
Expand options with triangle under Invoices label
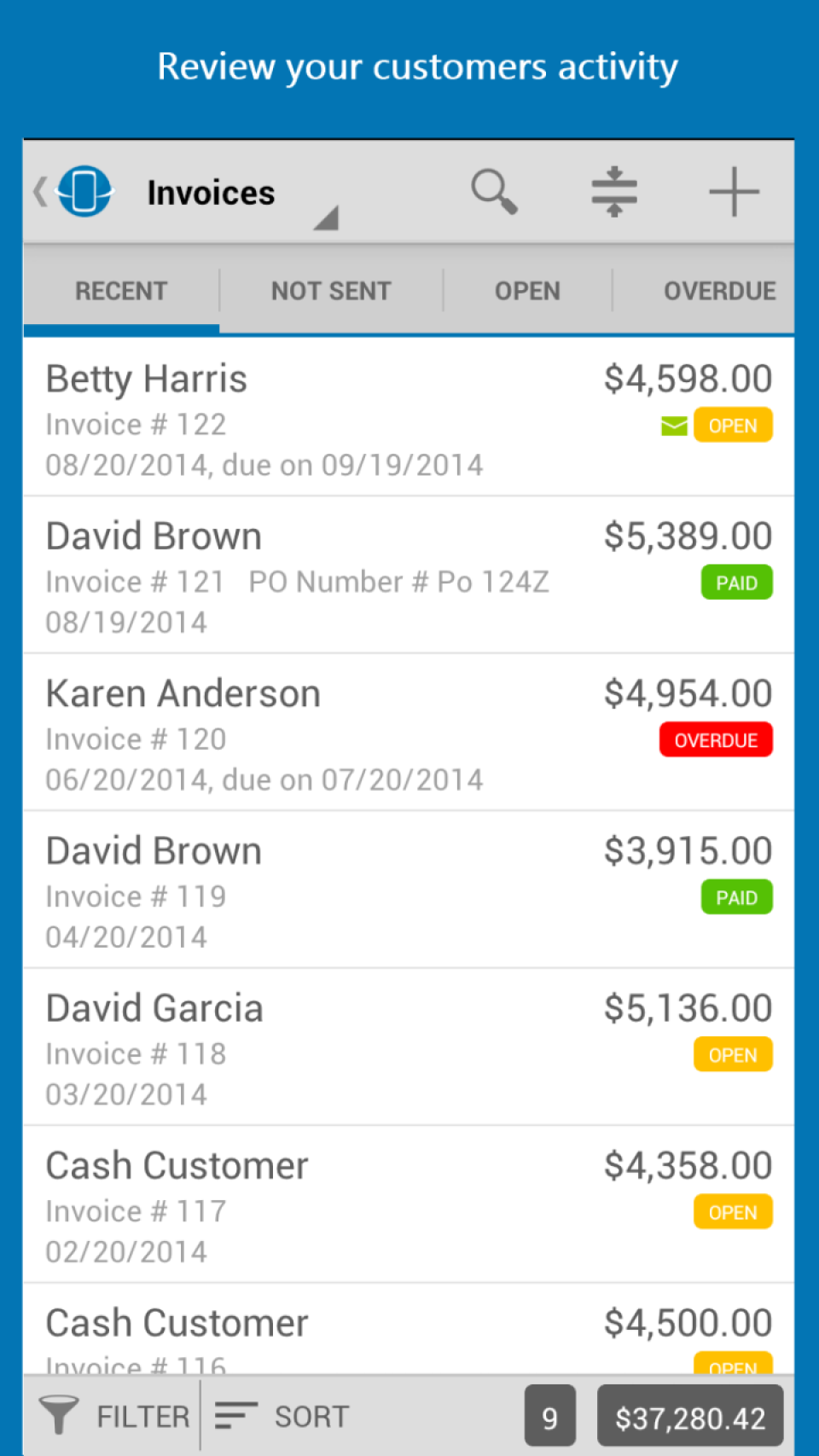(327, 219)
